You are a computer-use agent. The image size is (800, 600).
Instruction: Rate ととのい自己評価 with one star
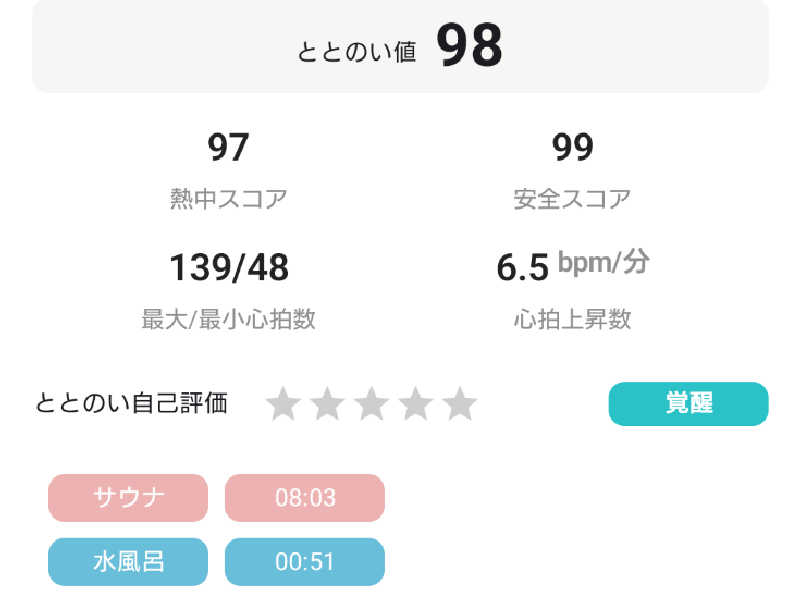[x=283, y=404]
